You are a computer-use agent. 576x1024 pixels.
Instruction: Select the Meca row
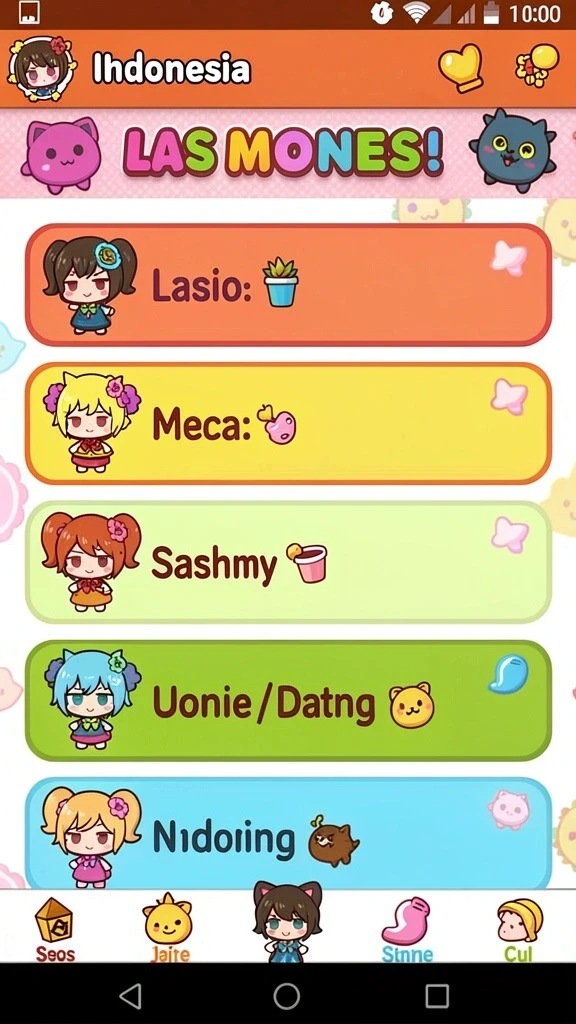click(288, 423)
